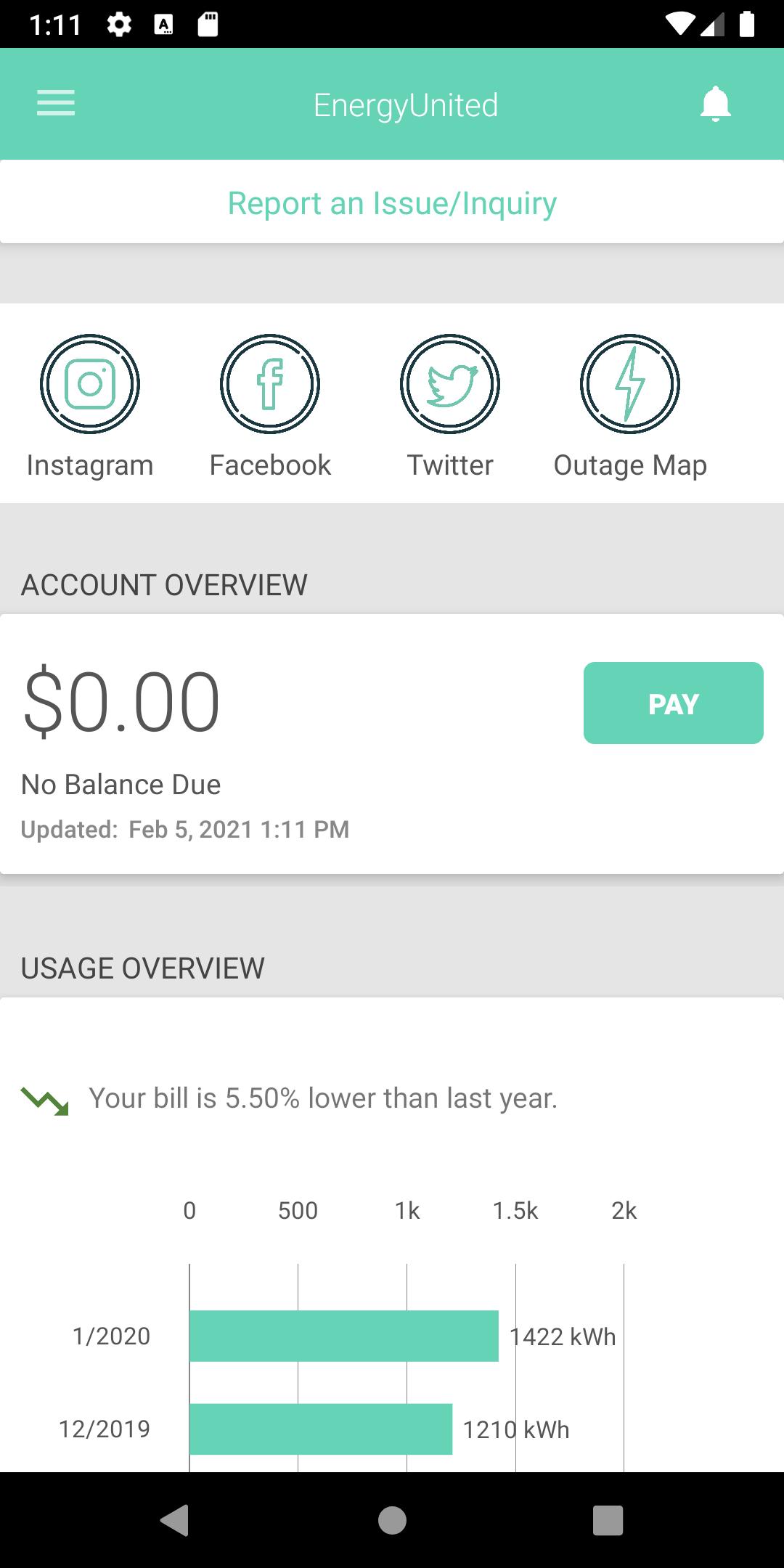Open the Instagram shortcut

pos(90,406)
